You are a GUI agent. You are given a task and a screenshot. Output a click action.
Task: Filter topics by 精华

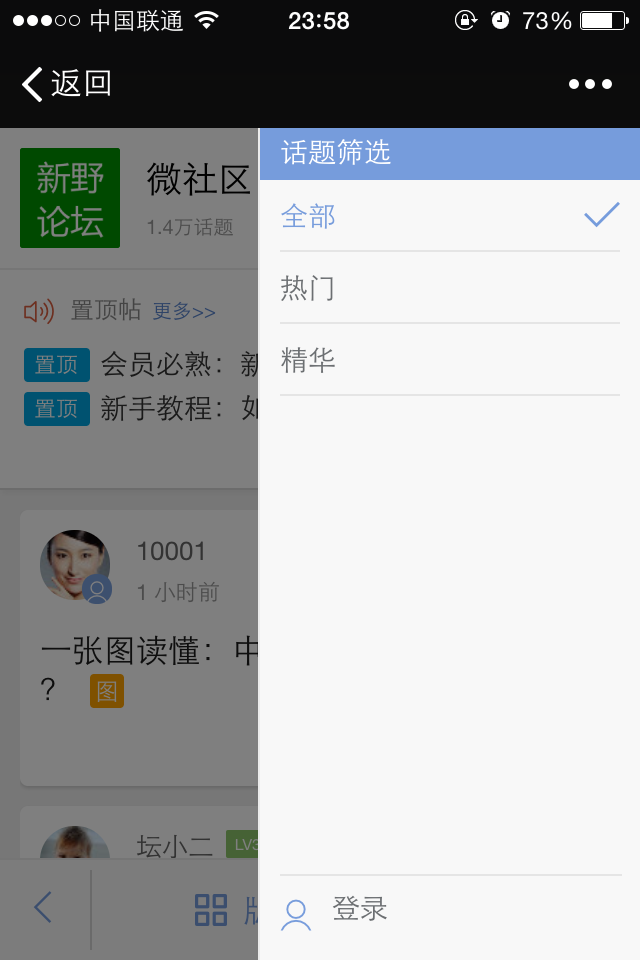[x=449, y=360]
